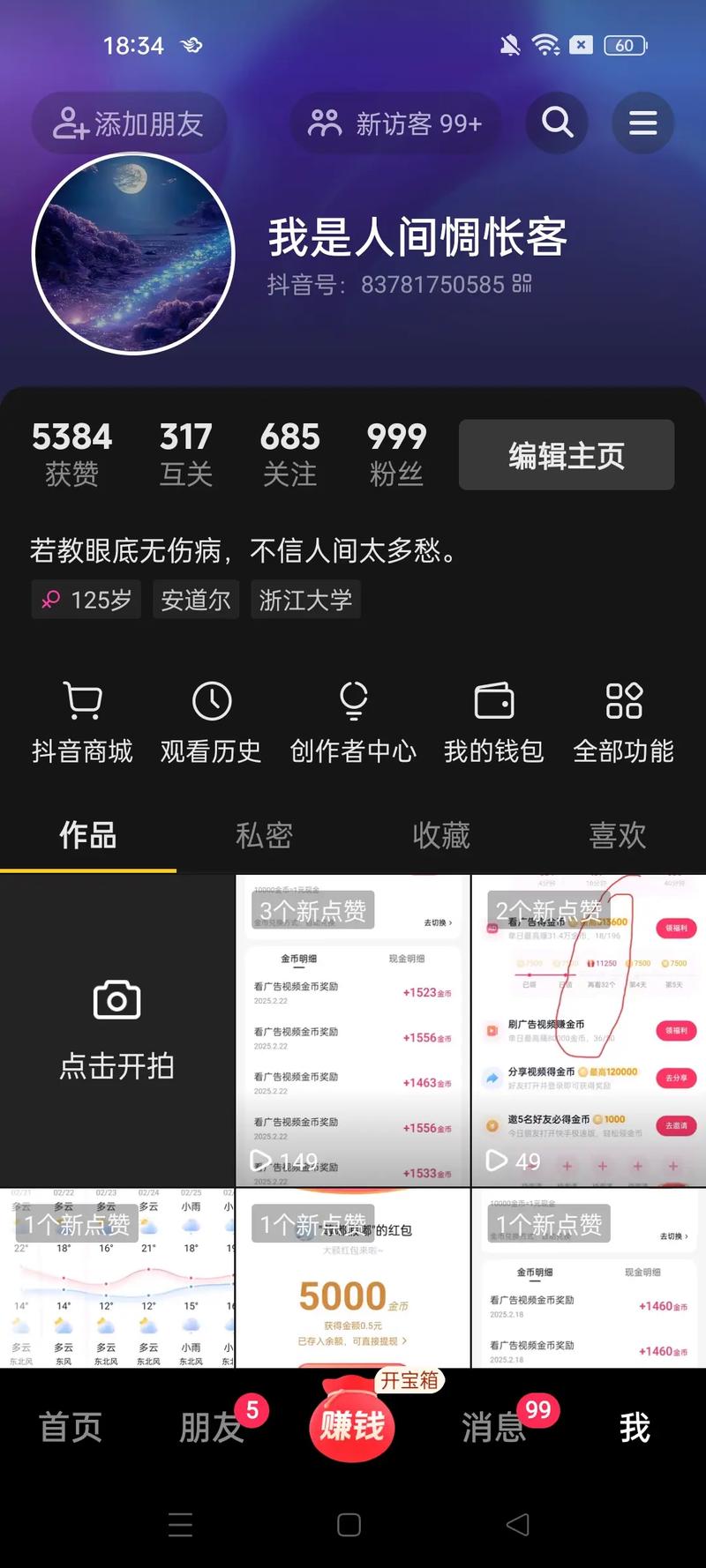Tap the 125岁 age tag
Screen dimensions: 706x1568
click(86, 599)
